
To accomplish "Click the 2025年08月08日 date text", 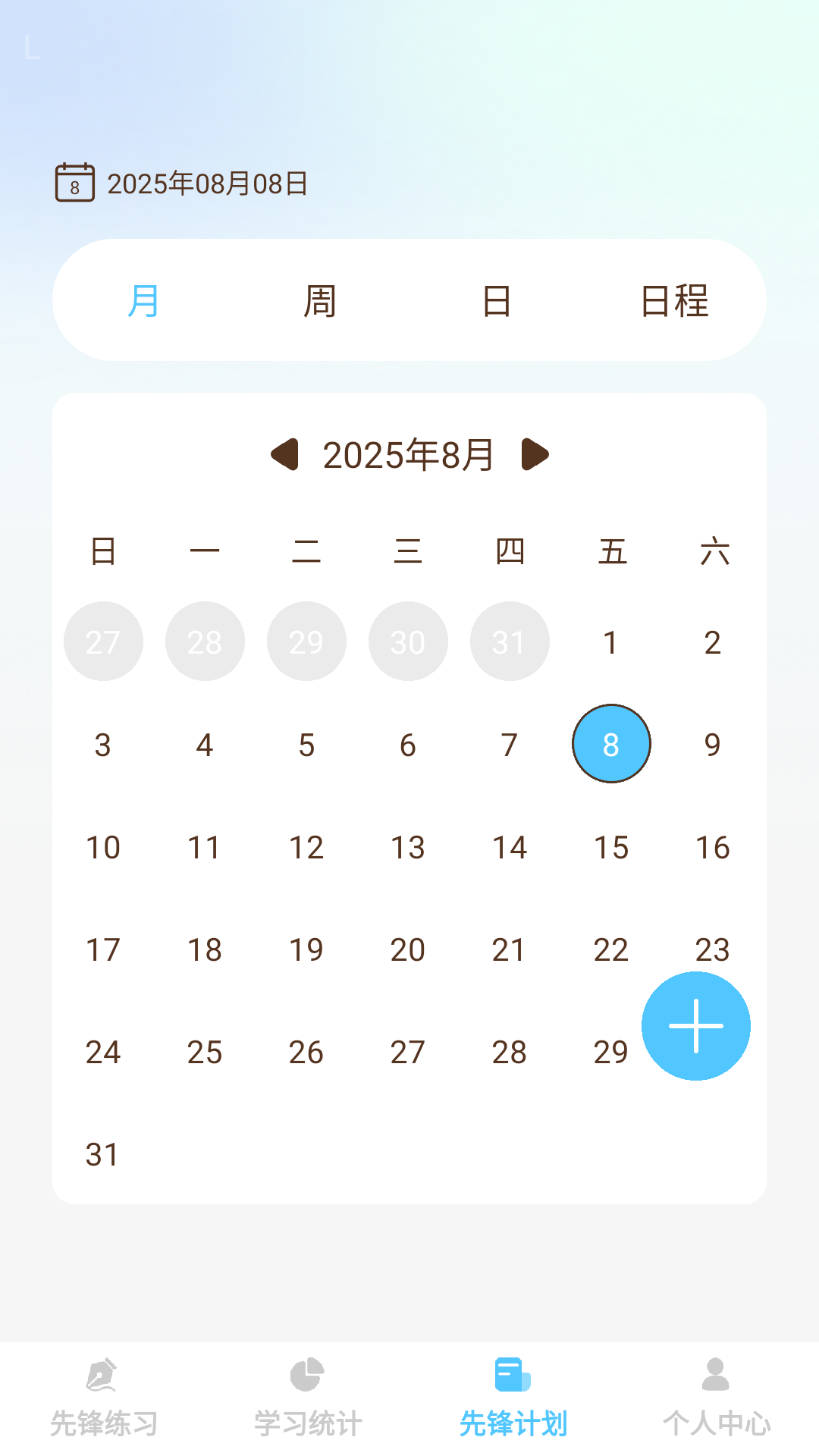I will coord(207,182).
